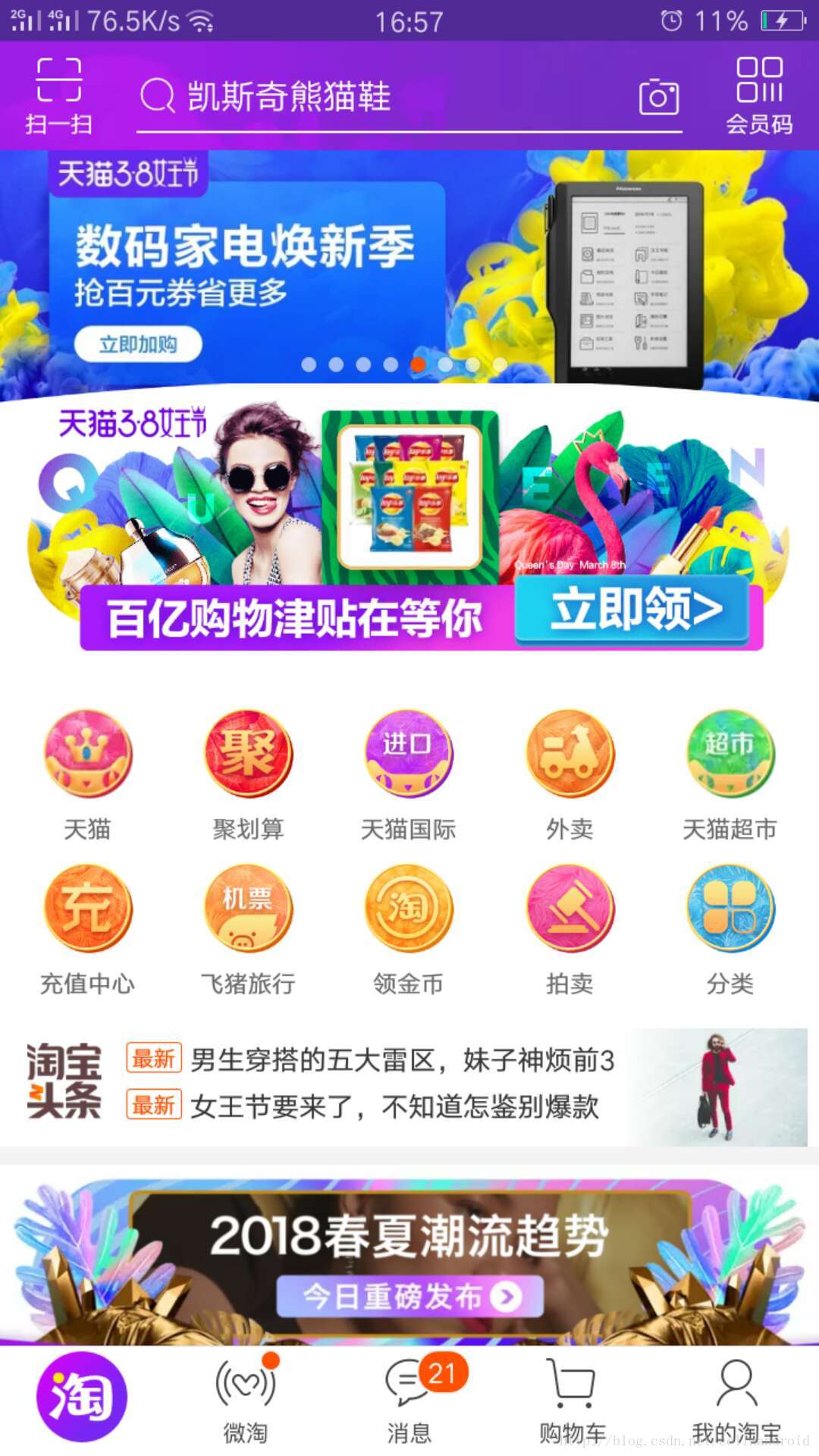Open camera image search

[x=658, y=97]
